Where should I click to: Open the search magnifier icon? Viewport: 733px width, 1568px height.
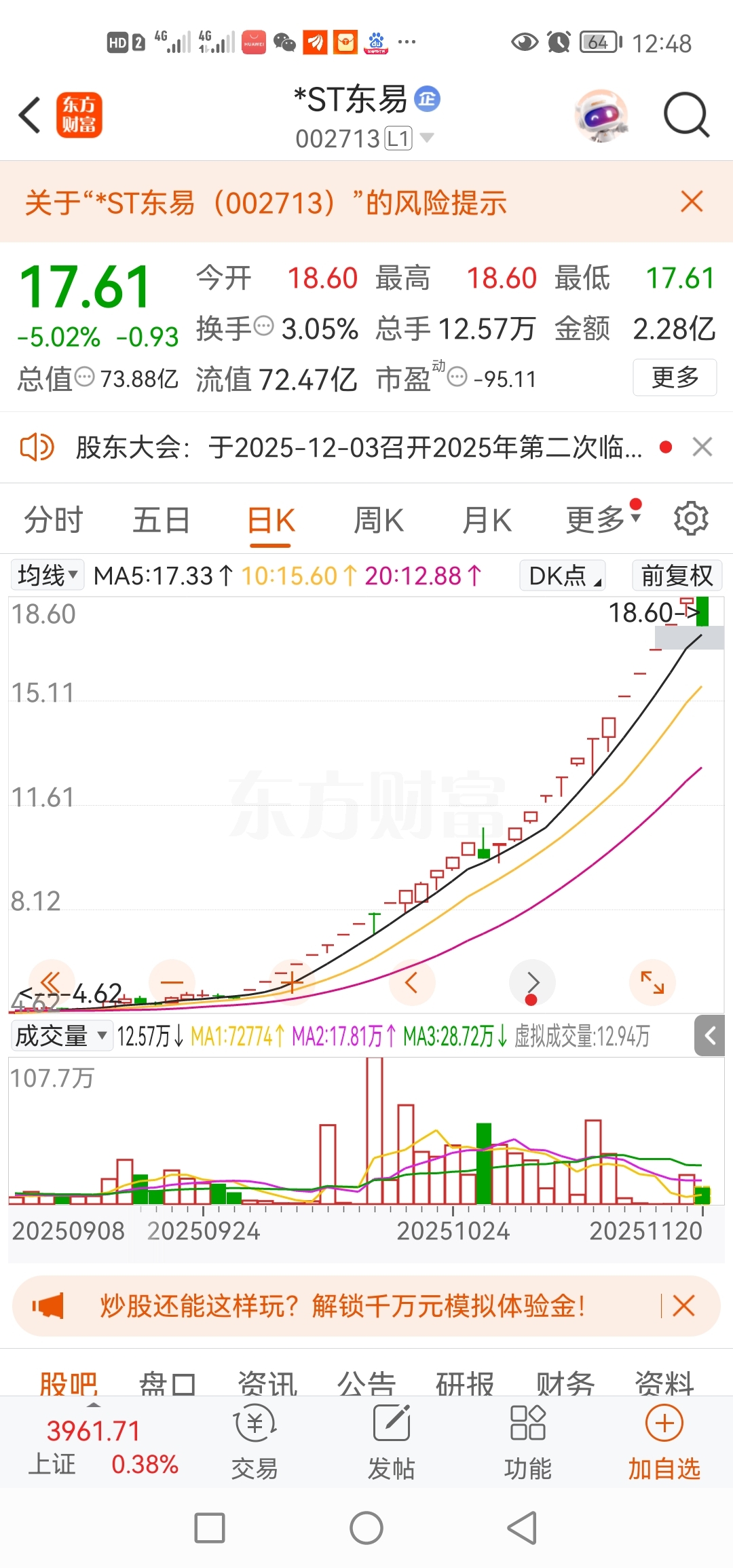tap(685, 115)
